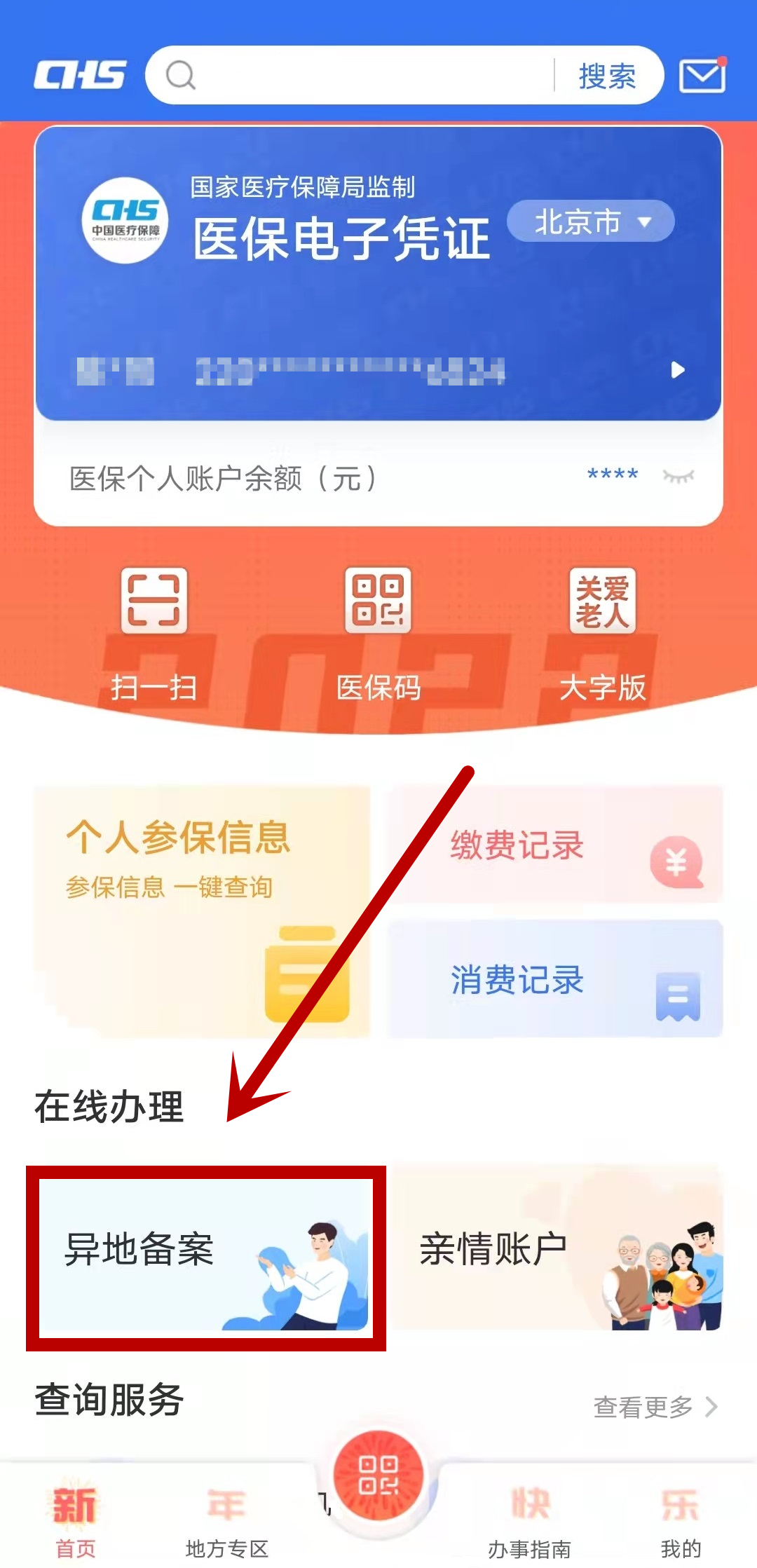The height and width of the screenshot is (1568, 757).
Task: View 缴费记录
Action: click(x=555, y=845)
